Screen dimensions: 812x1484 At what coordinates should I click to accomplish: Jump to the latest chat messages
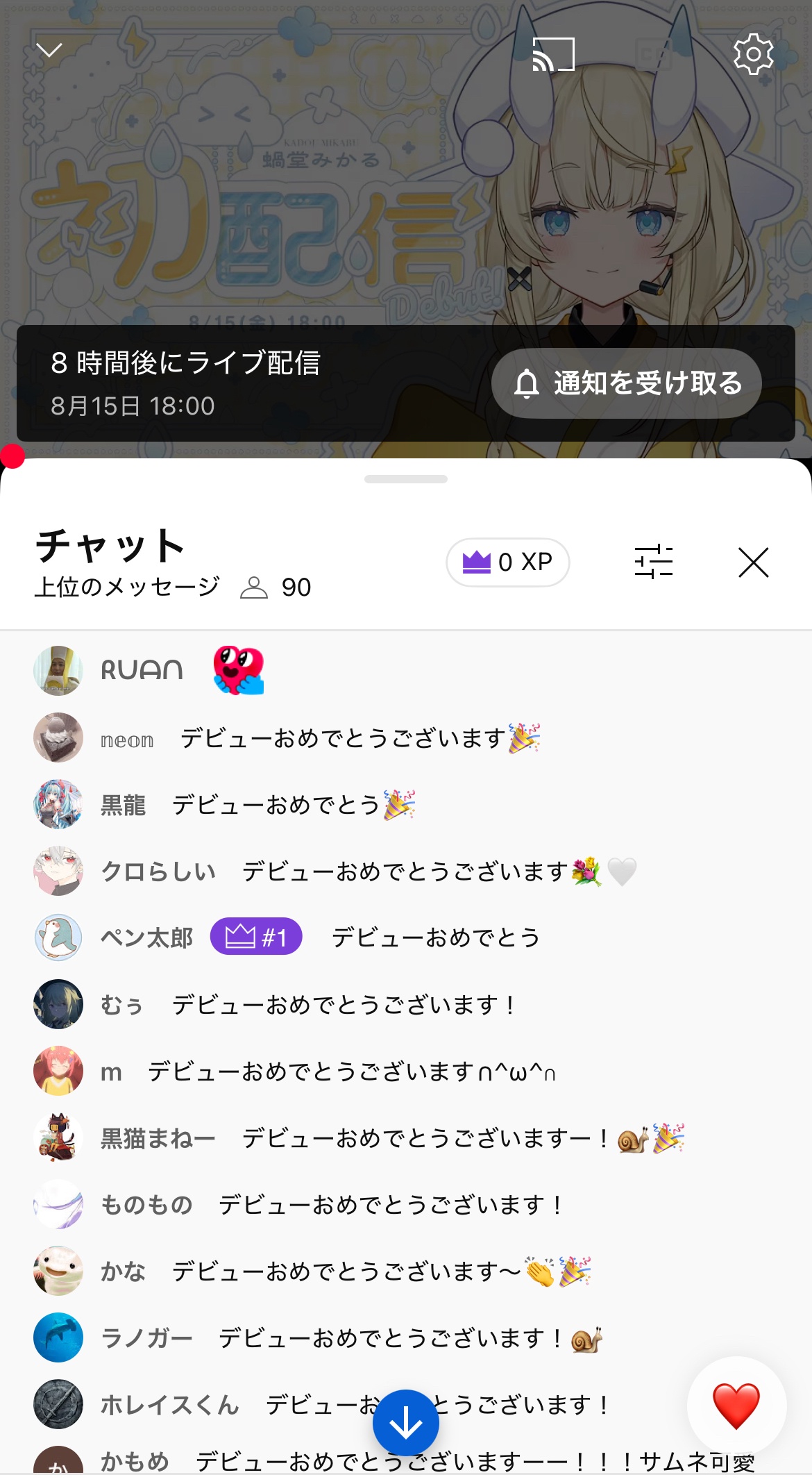point(405,1423)
